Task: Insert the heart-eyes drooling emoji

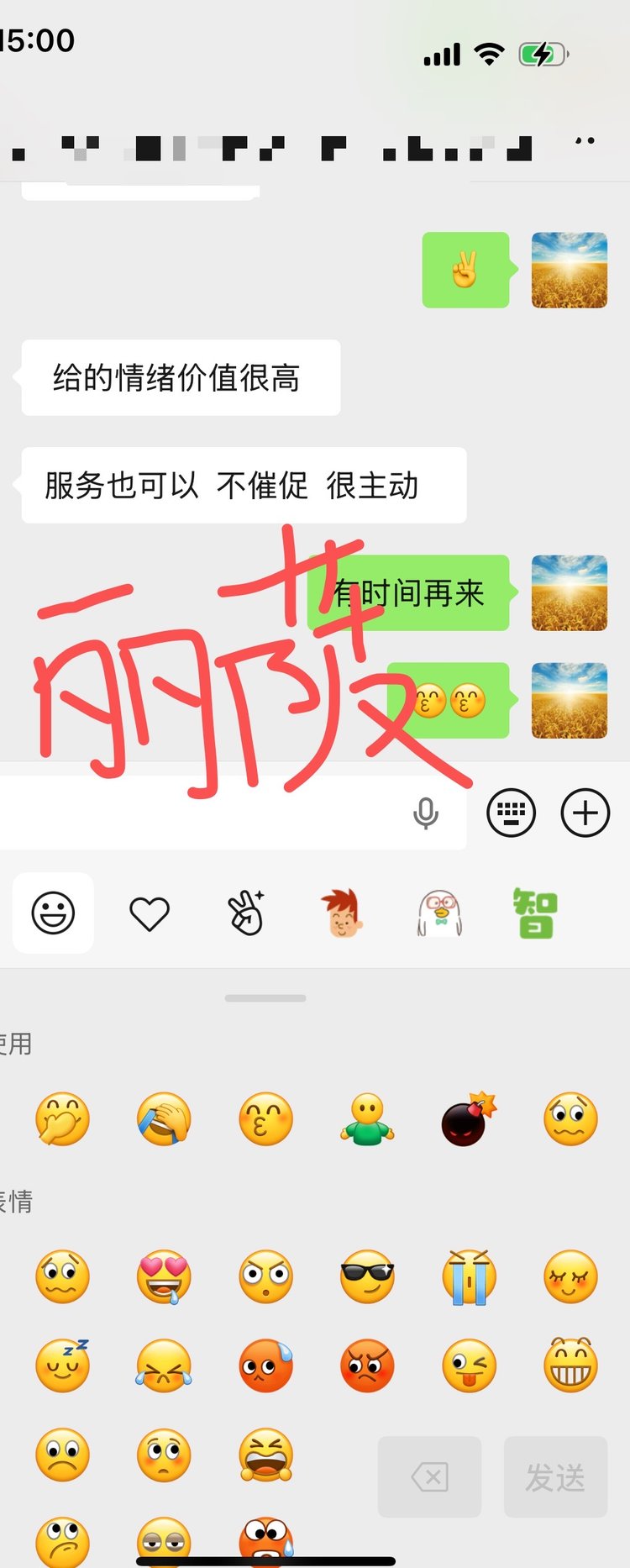Action: 164,1276
